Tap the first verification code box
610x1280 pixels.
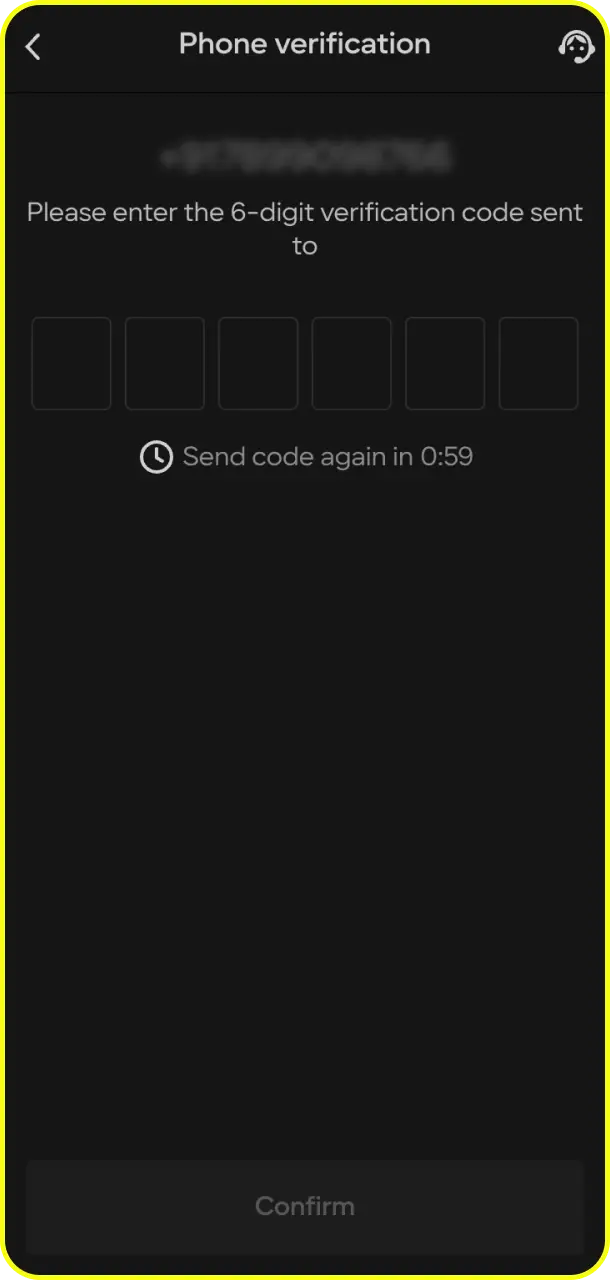pyautogui.click(x=71, y=363)
